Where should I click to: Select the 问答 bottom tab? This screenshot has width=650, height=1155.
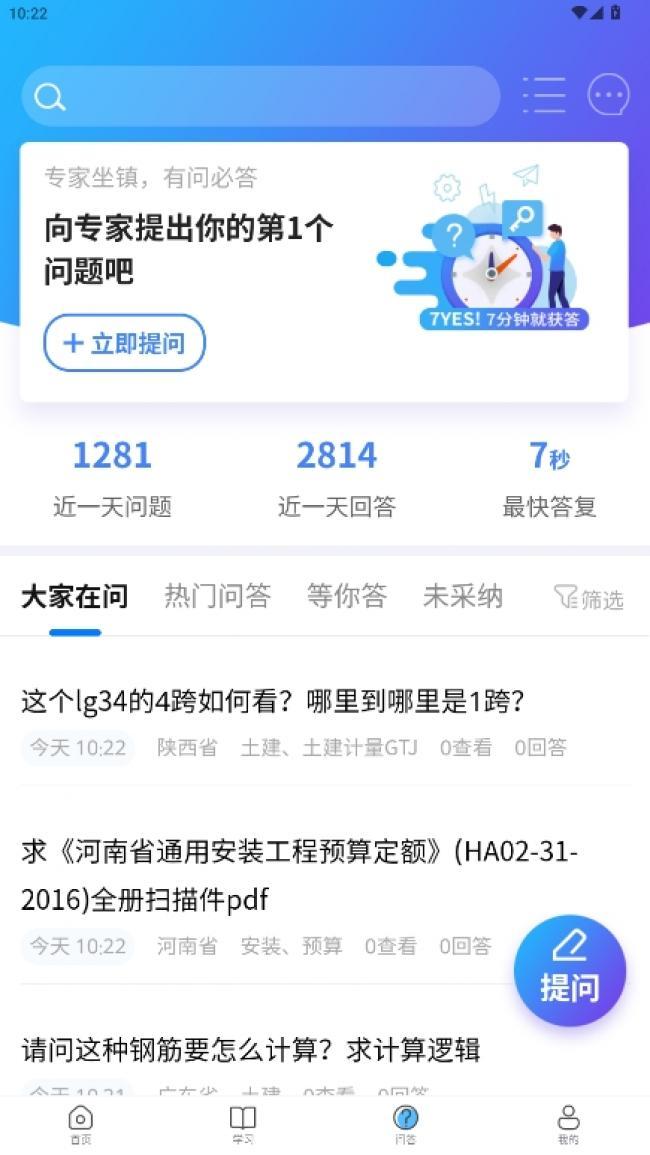(x=405, y=1124)
